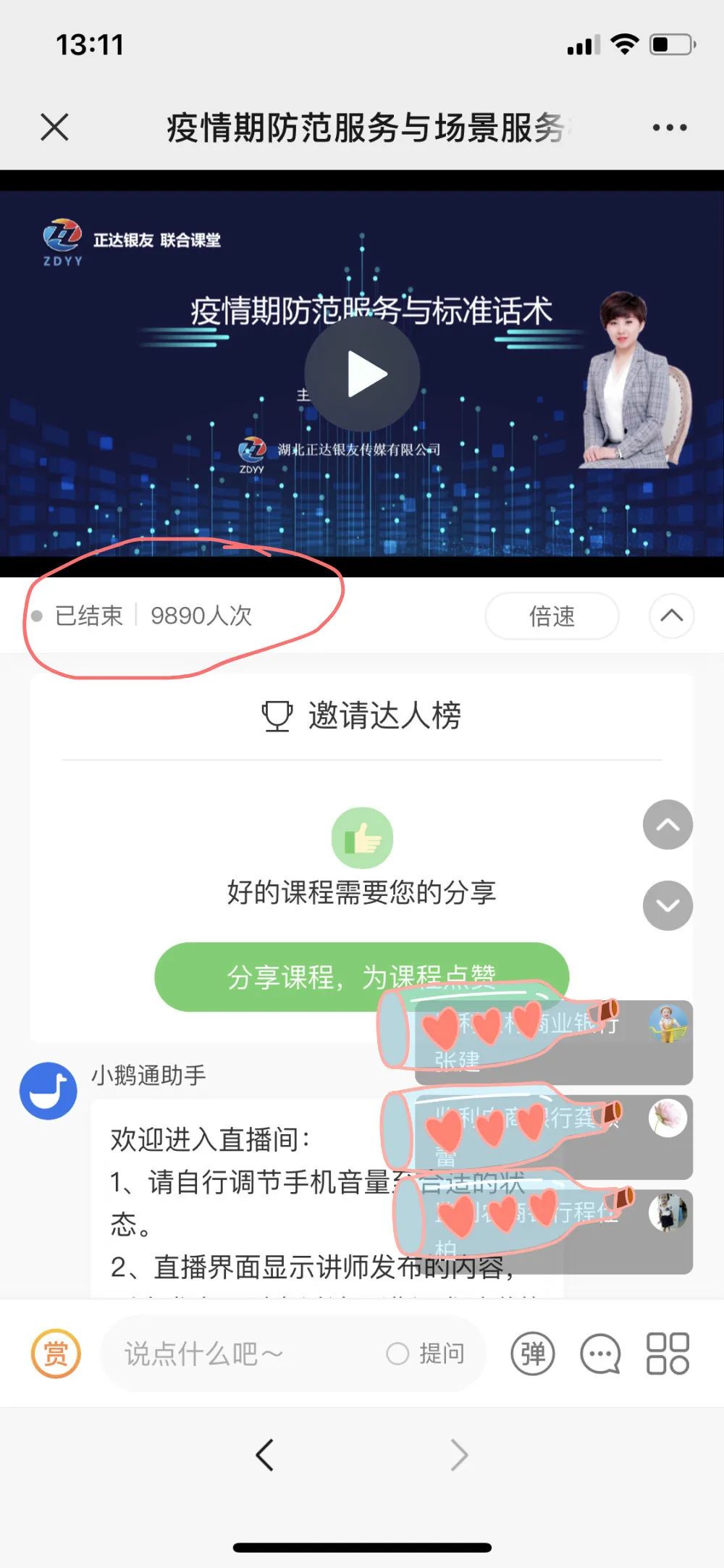Screen dimensions: 724x1568
Task: Close the live course page
Action: [54, 127]
